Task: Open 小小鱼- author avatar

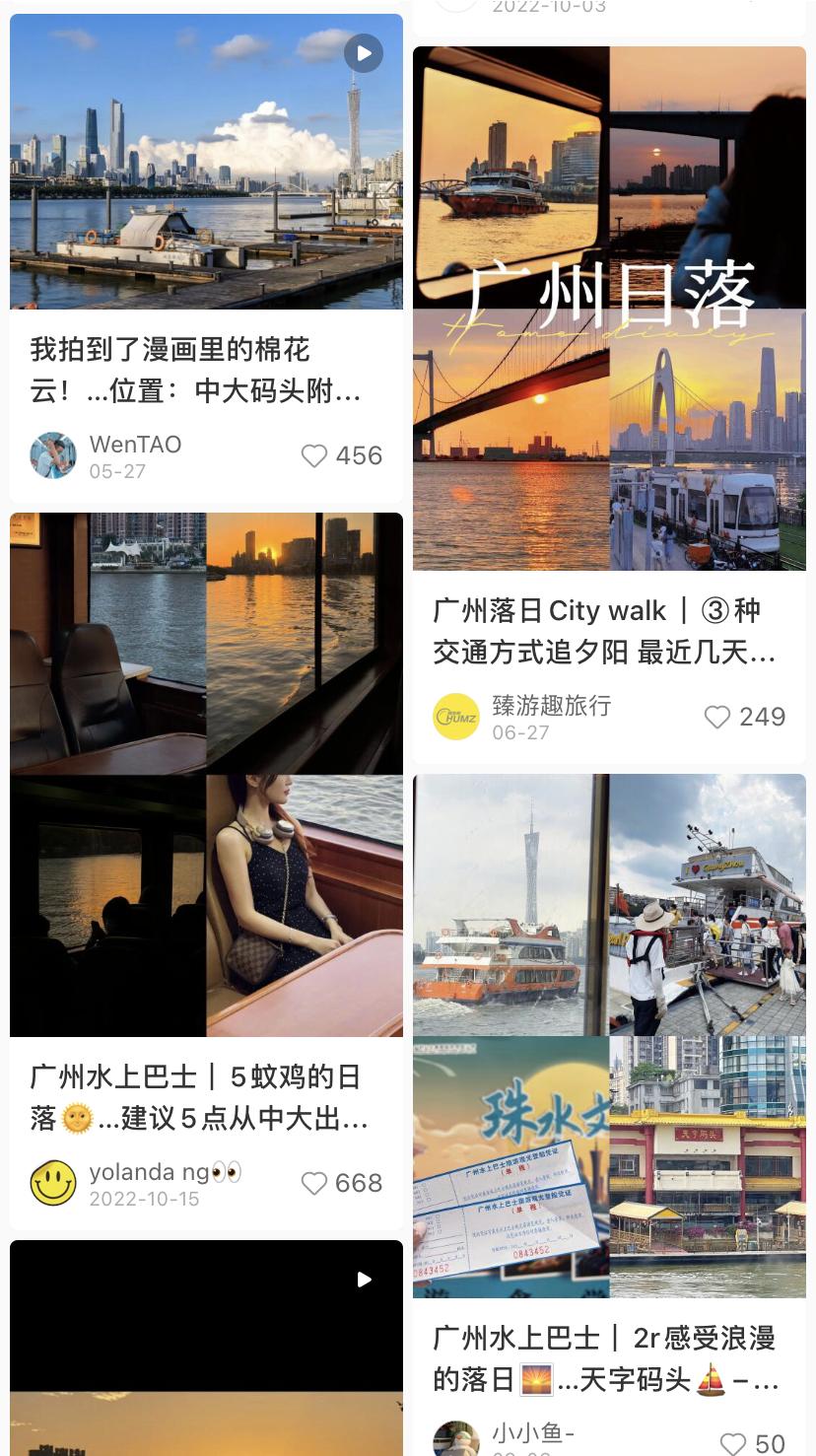Action: [x=457, y=1439]
